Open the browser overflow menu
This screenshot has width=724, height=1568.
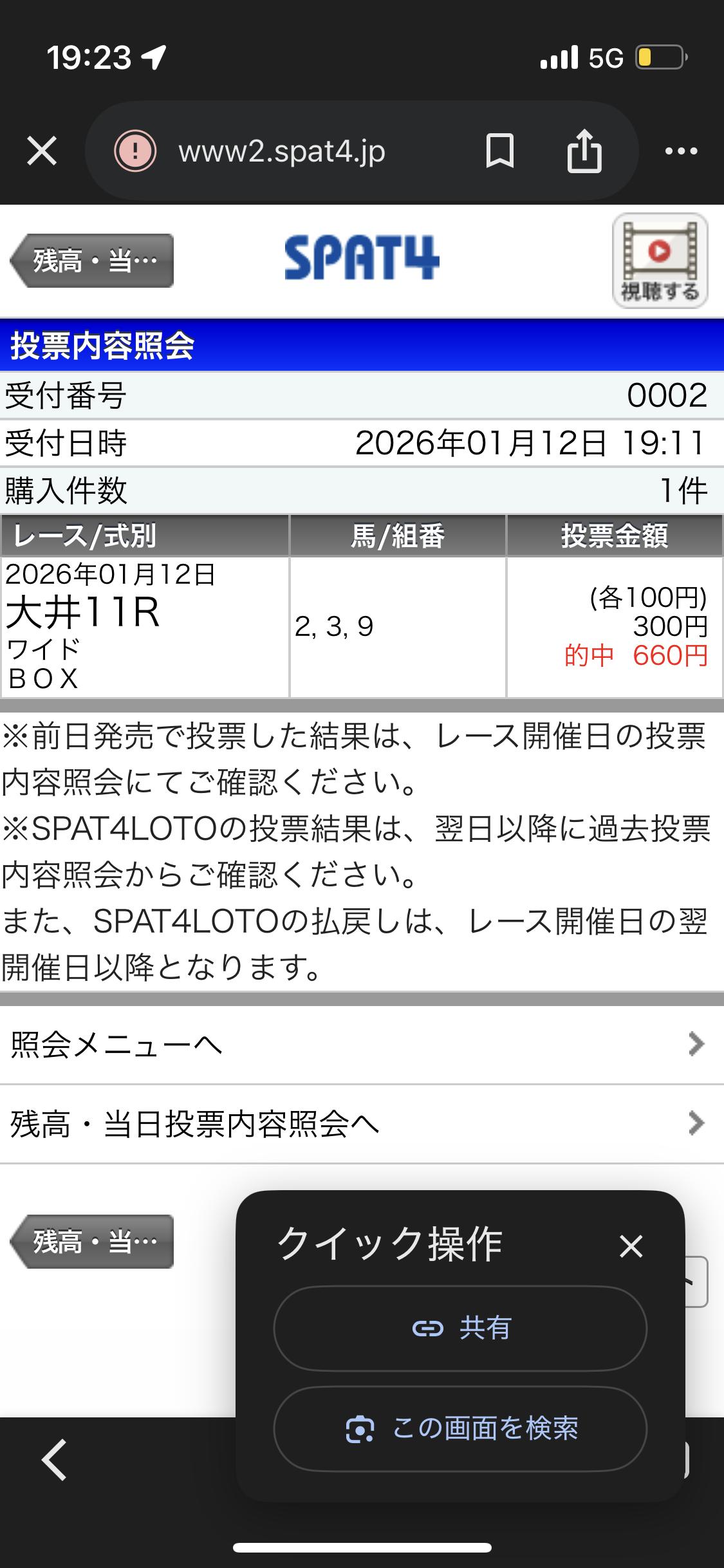point(681,152)
